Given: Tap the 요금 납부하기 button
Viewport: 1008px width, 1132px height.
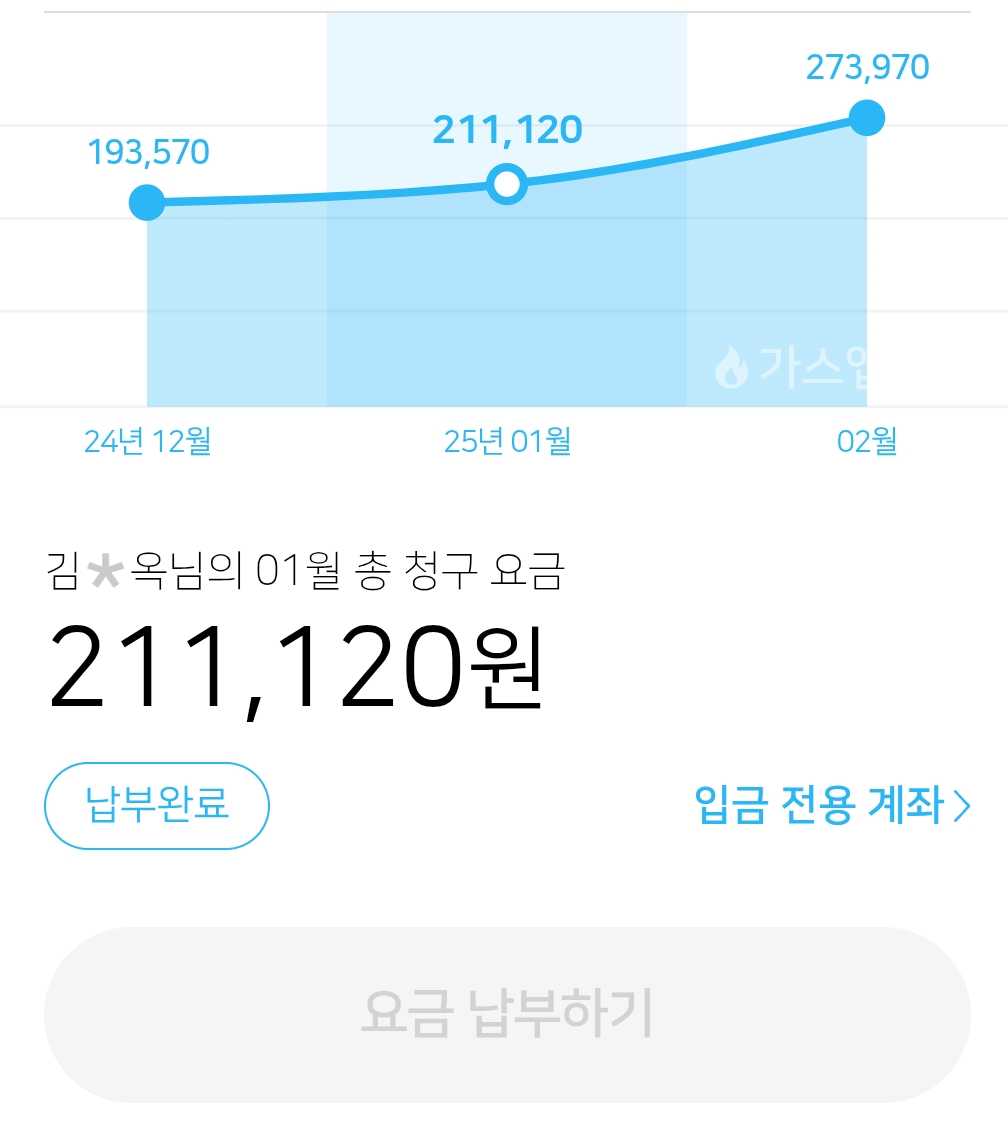Looking at the screenshot, I should click(506, 1014).
